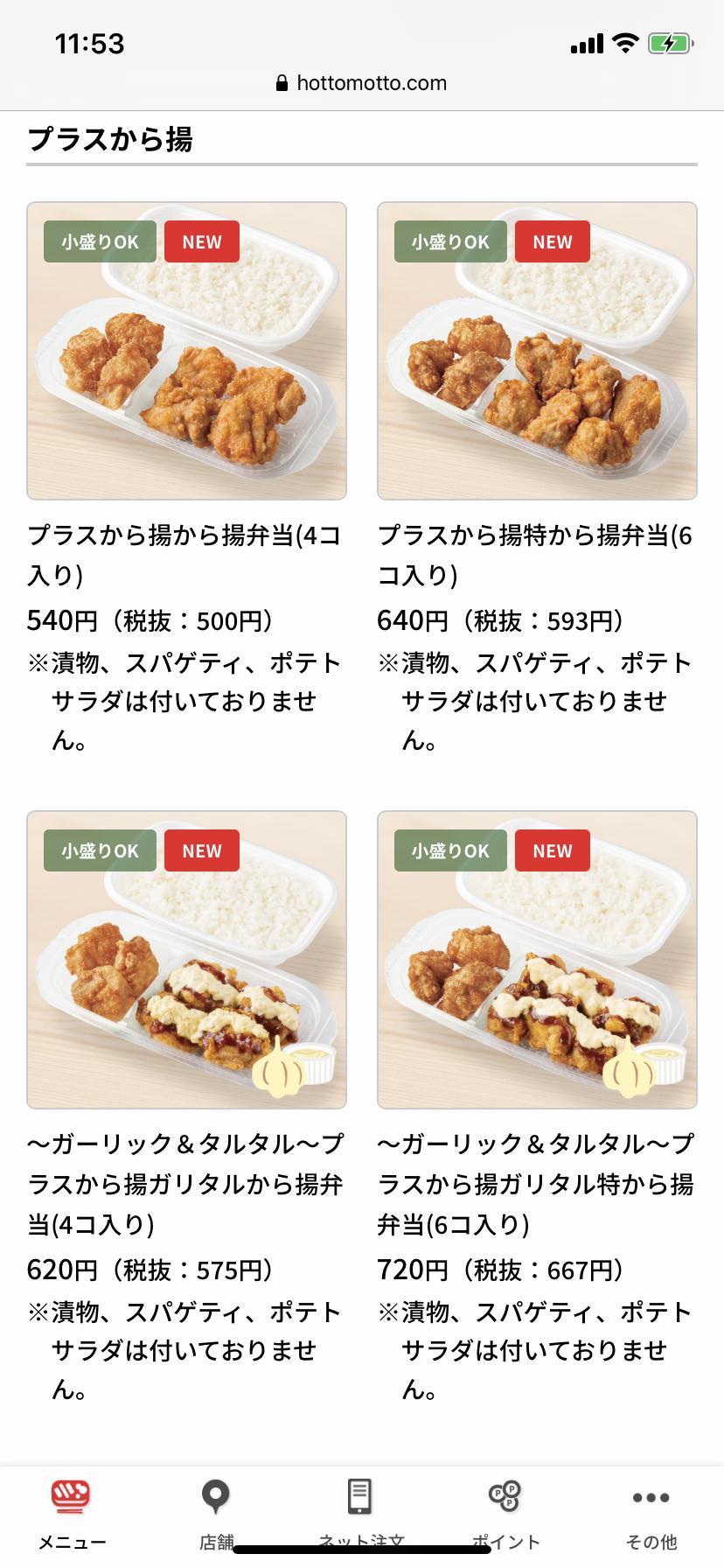
Task: Tap the hottomotto.com address bar
Action: (362, 83)
